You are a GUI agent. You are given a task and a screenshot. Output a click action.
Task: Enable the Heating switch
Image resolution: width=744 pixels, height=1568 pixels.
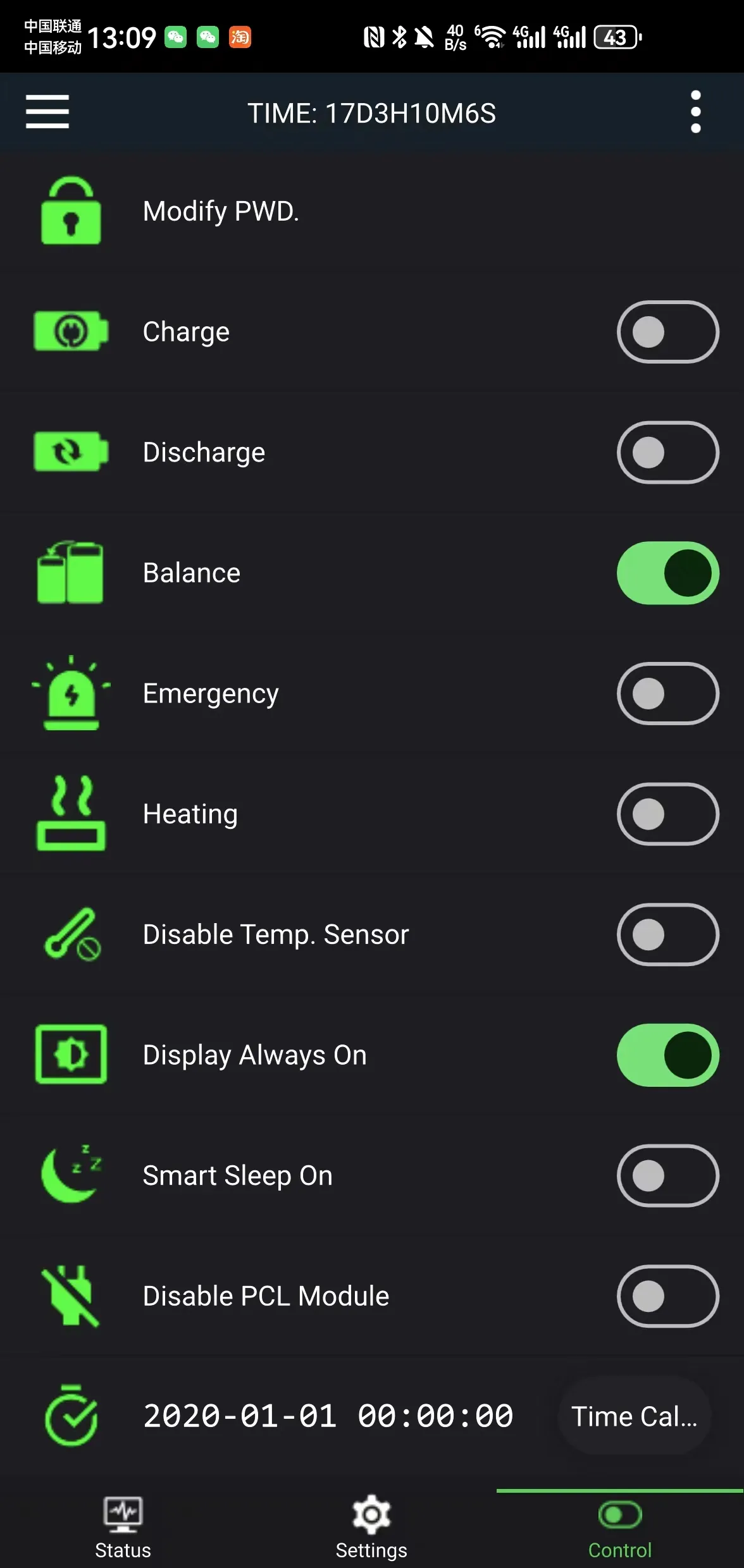pos(667,814)
